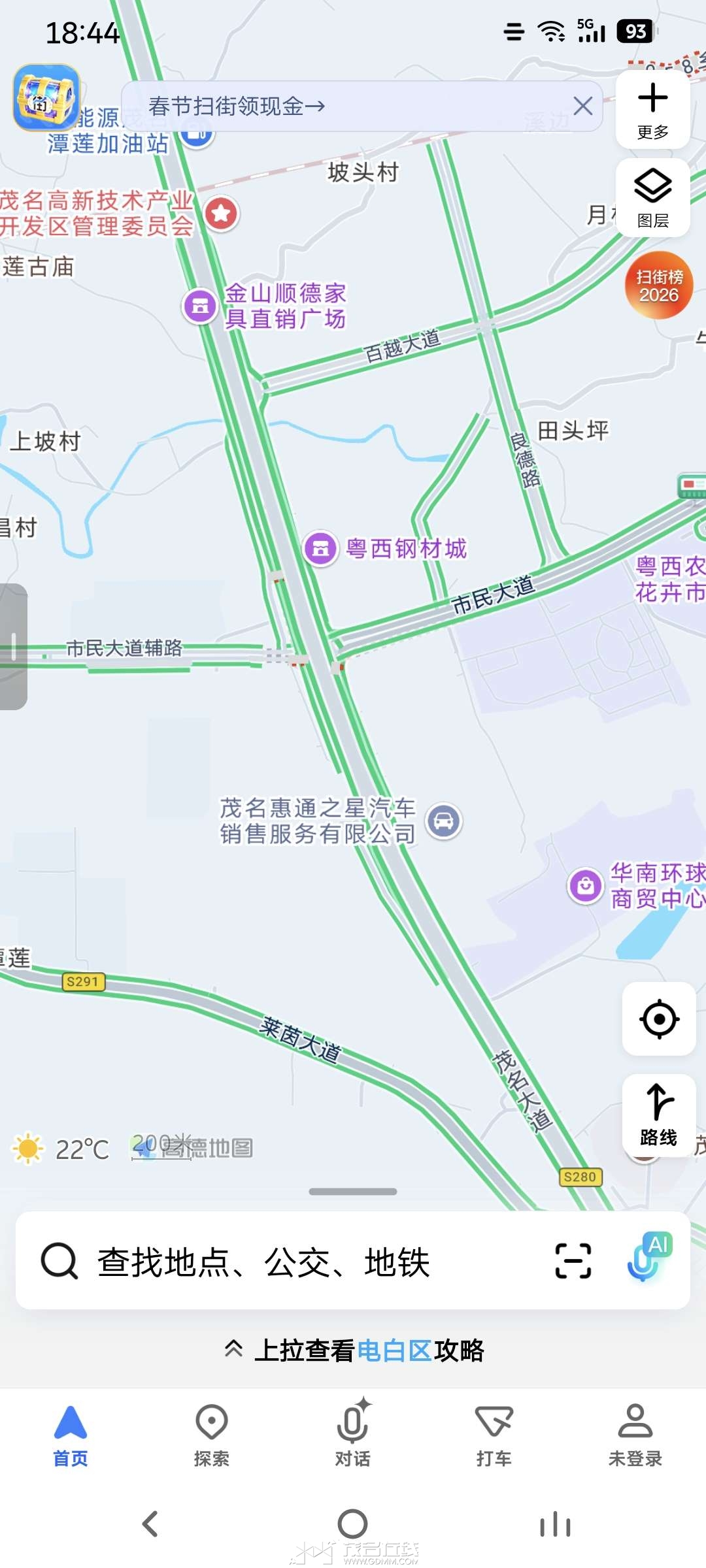The height and width of the screenshot is (1568, 706).
Task: Dismiss the 春节扫街领现金 banner
Action: click(x=582, y=106)
